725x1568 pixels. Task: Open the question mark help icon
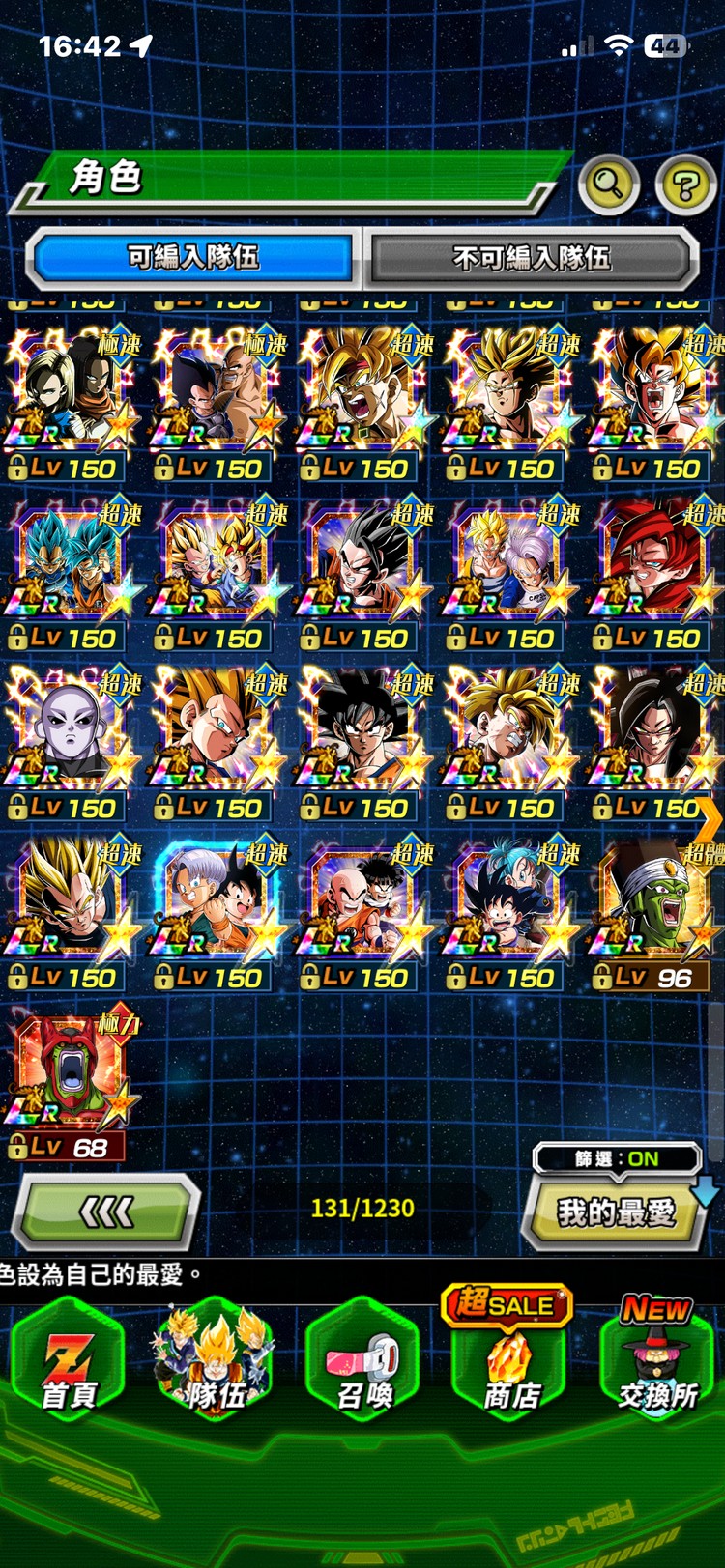pos(685,184)
